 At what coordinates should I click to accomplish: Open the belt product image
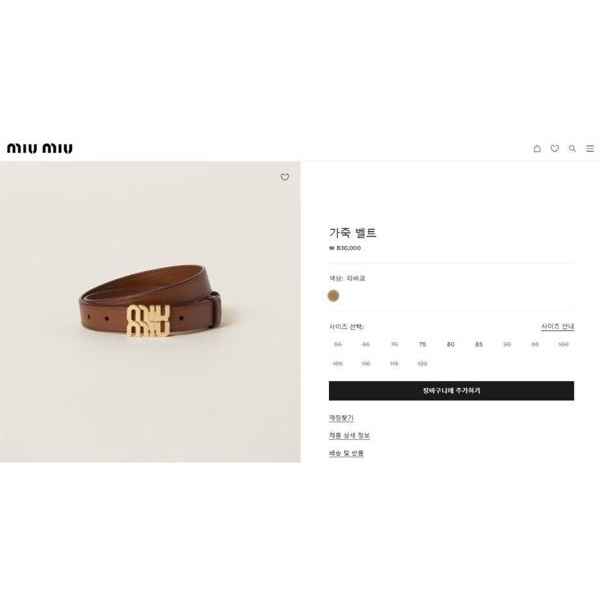pos(150,312)
